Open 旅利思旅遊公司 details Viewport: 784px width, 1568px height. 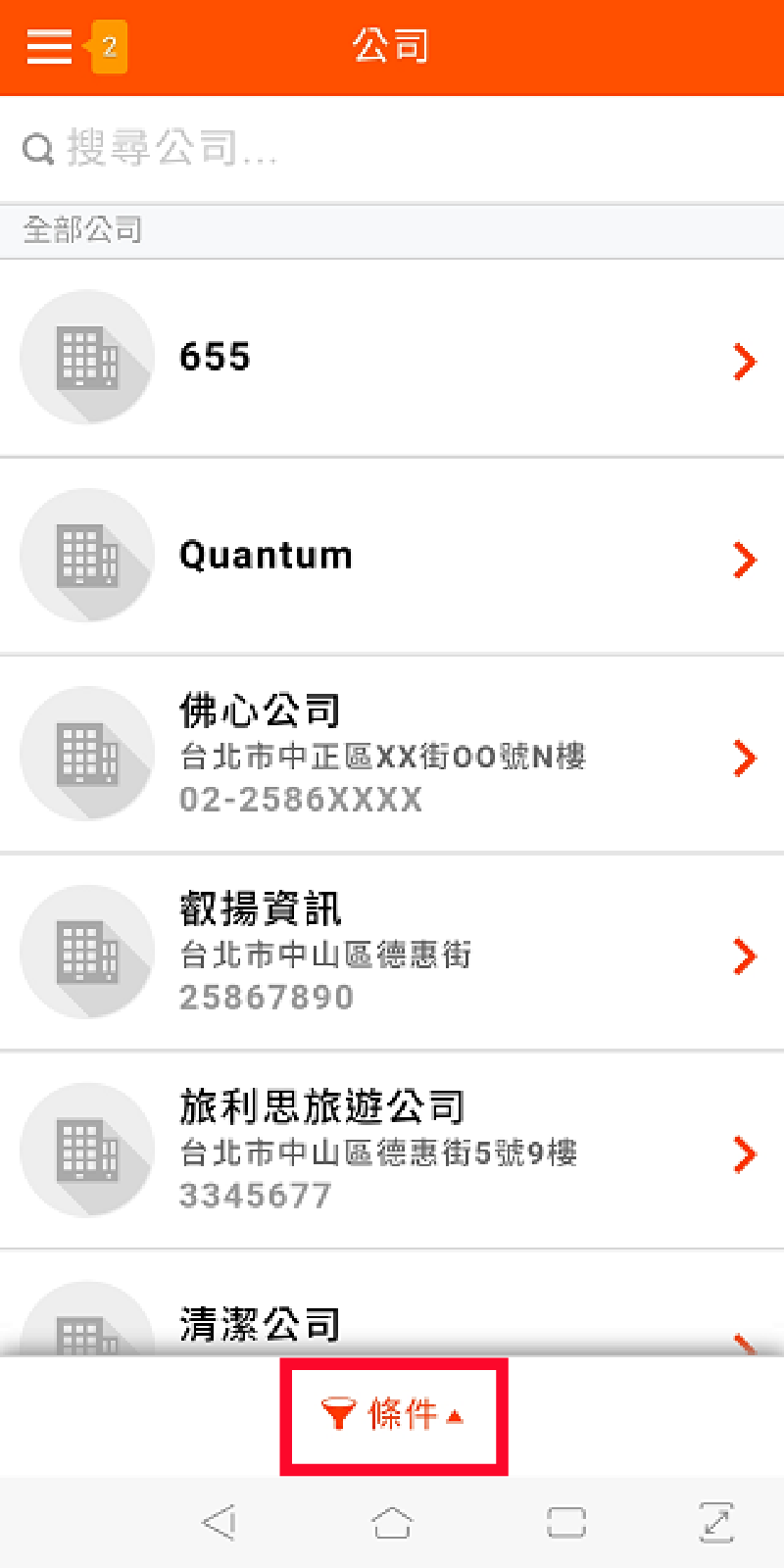tap(392, 1151)
